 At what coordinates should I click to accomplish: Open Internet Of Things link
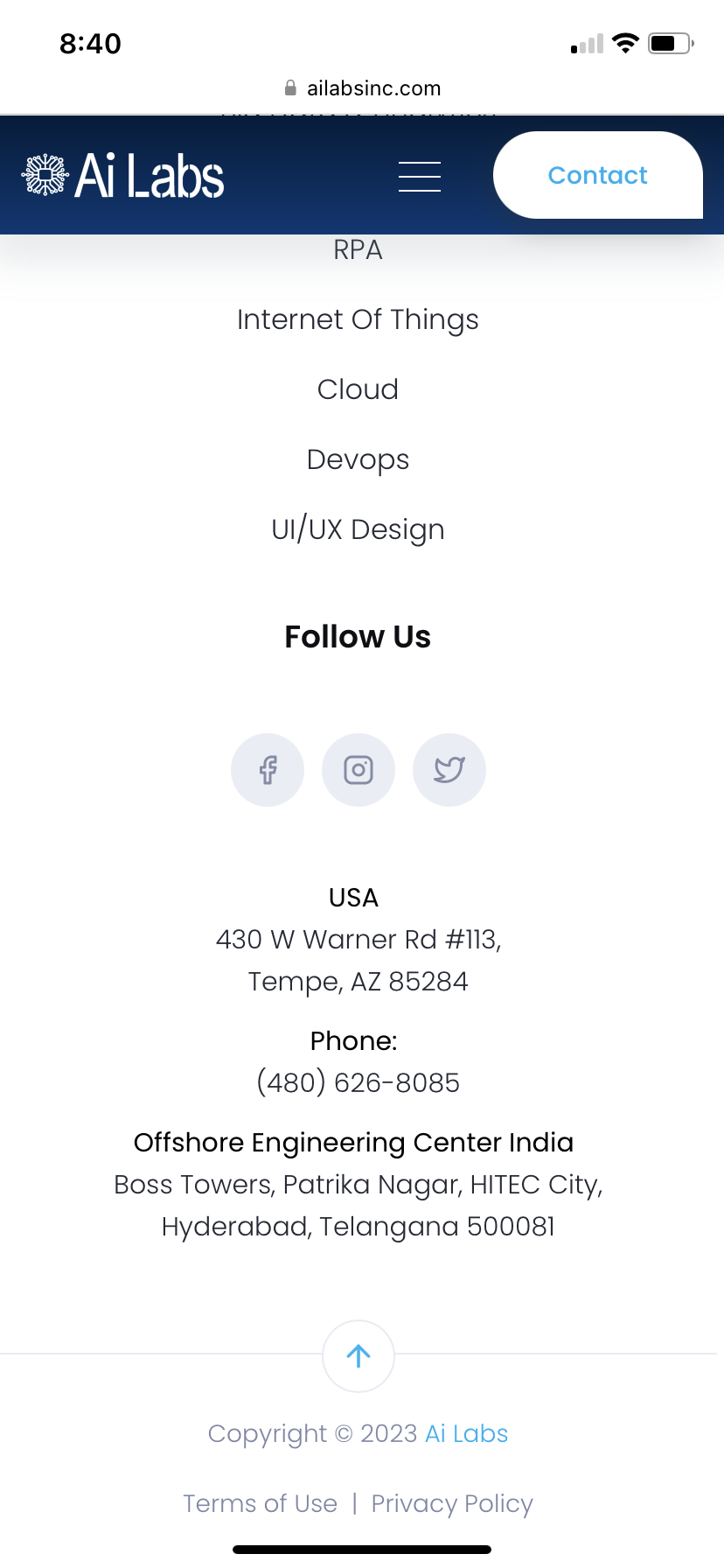pos(358,319)
